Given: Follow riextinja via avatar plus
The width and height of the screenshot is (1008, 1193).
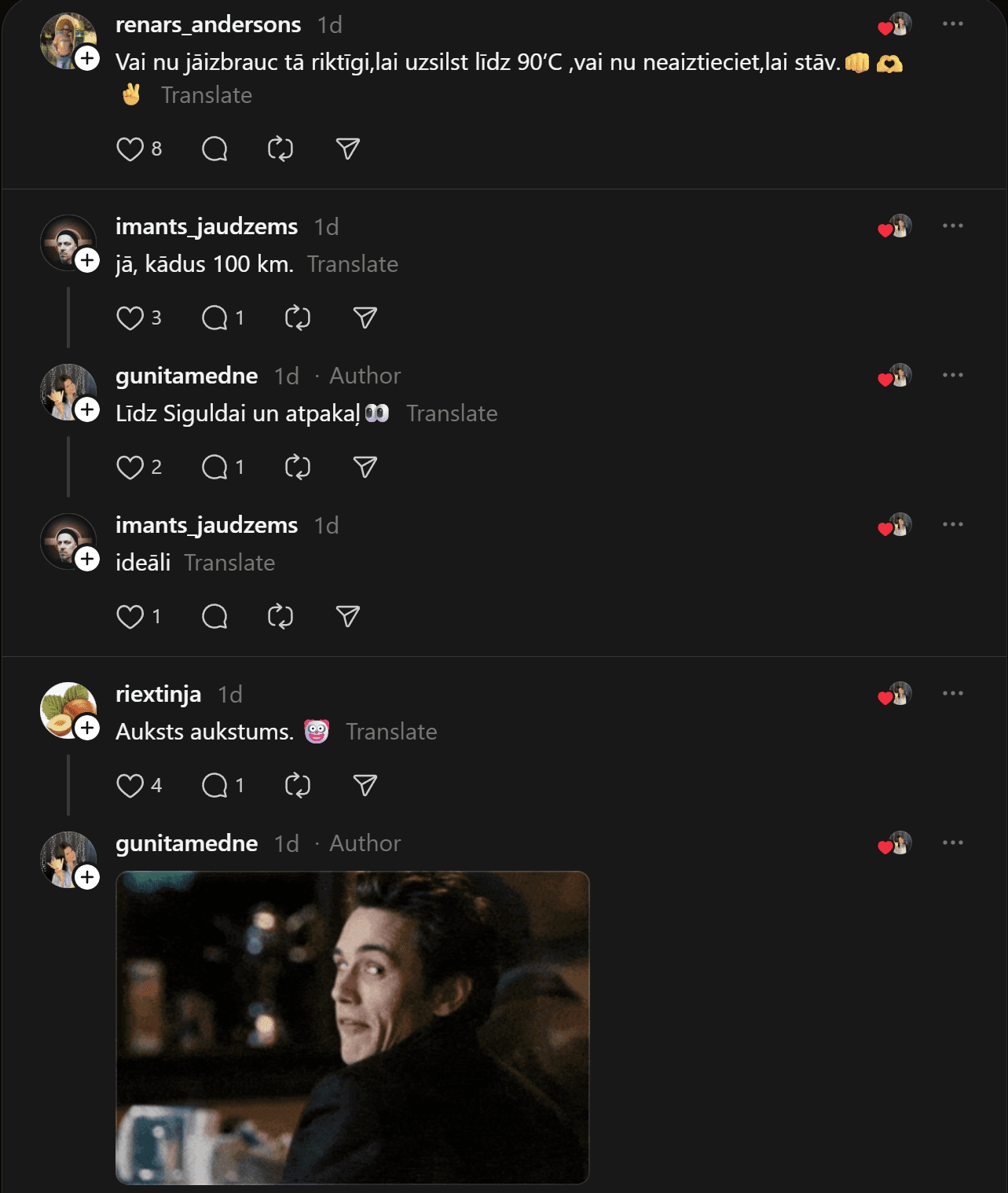Looking at the screenshot, I should 87,728.
